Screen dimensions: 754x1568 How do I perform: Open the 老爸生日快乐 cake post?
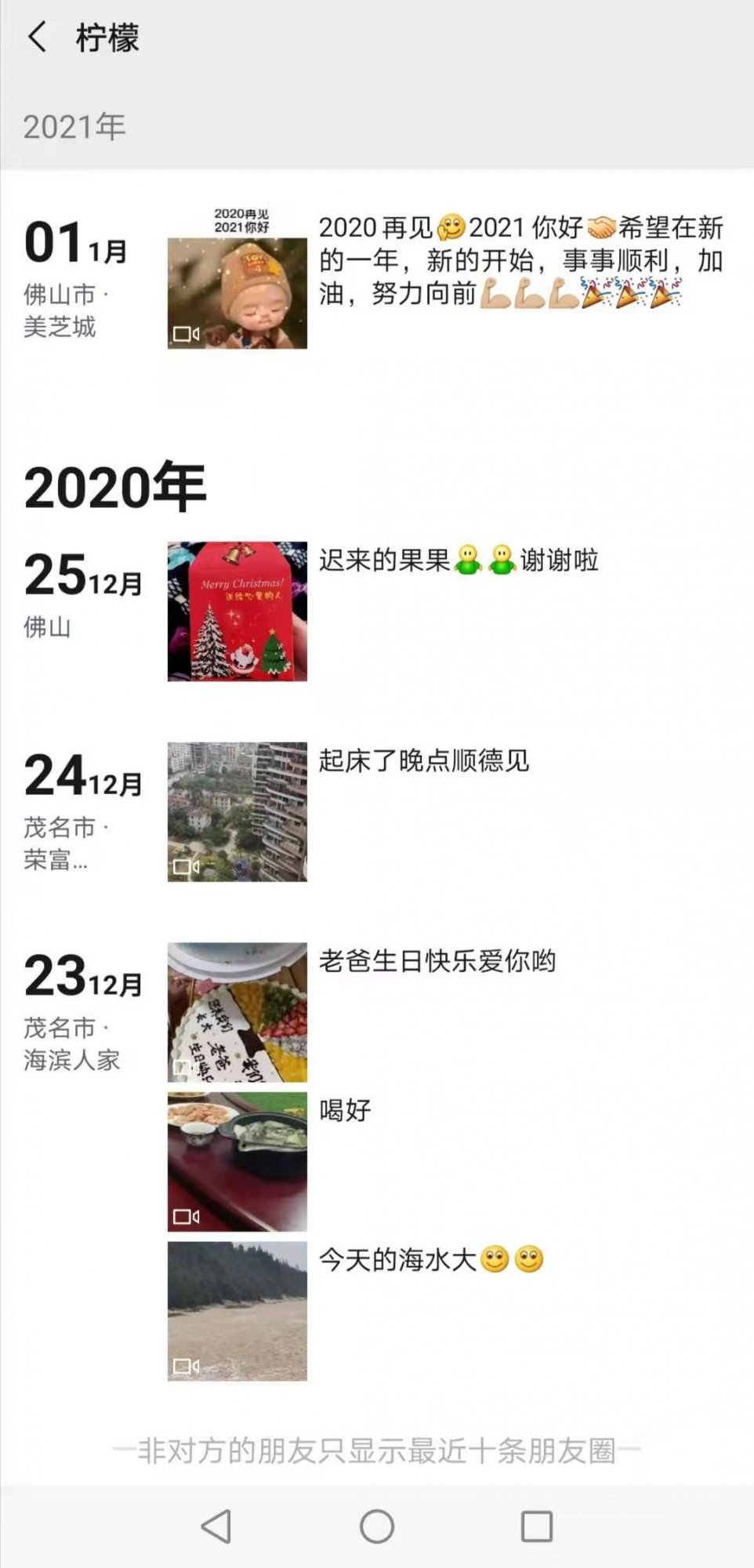point(237,1011)
